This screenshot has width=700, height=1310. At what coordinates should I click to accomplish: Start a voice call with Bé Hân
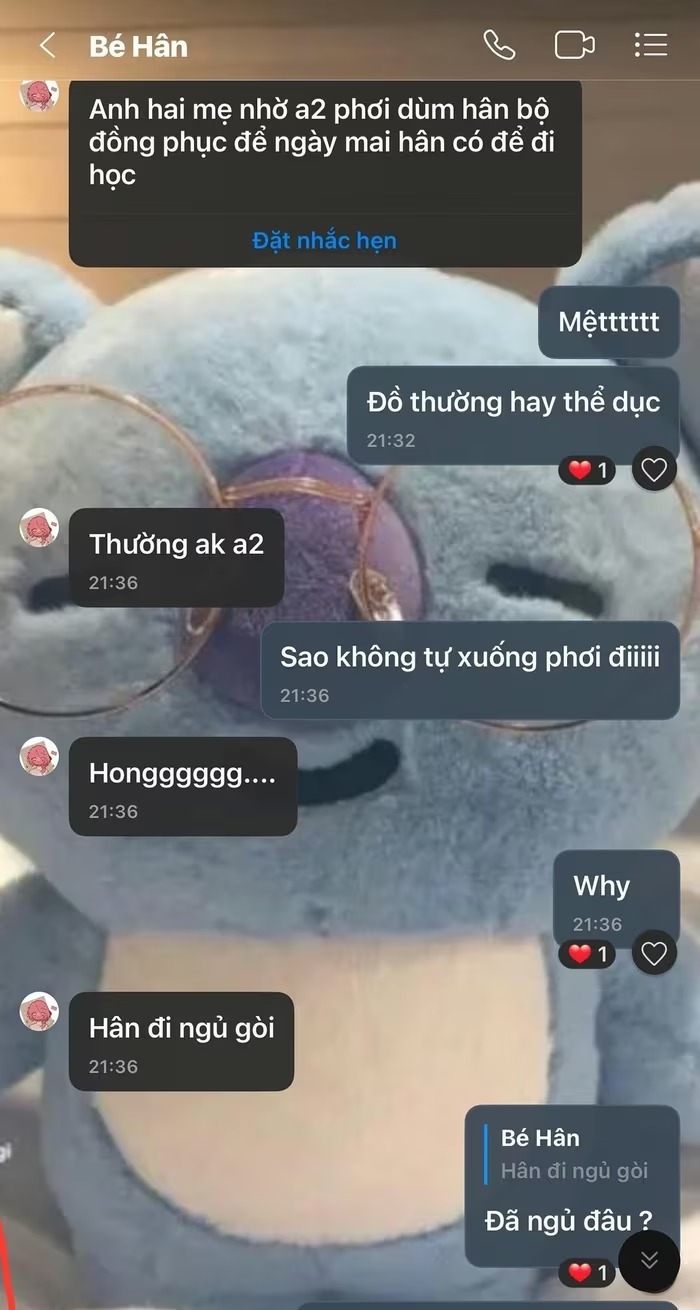[498, 45]
